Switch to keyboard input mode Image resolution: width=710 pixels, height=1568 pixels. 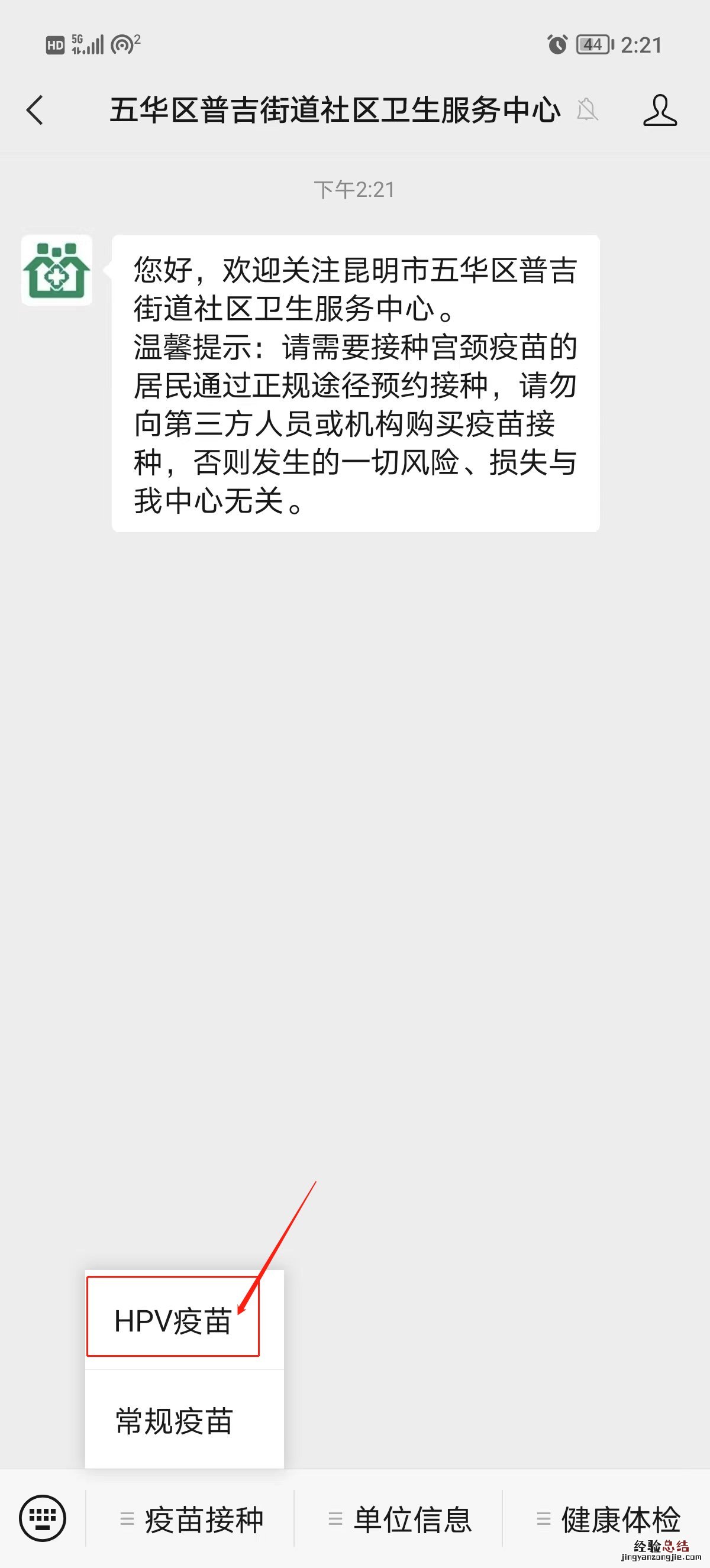[x=42, y=1518]
